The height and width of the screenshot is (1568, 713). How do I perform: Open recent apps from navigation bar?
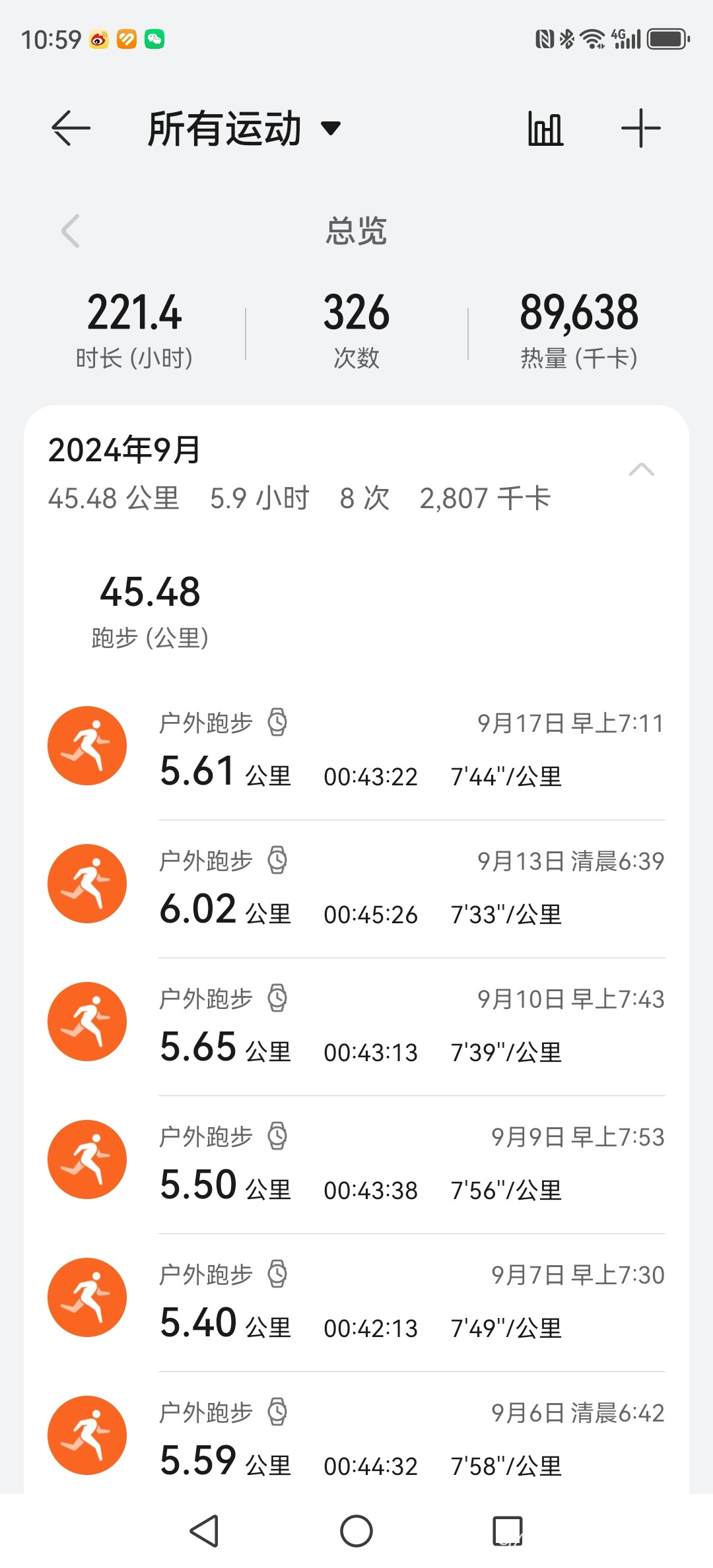coord(508,1531)
